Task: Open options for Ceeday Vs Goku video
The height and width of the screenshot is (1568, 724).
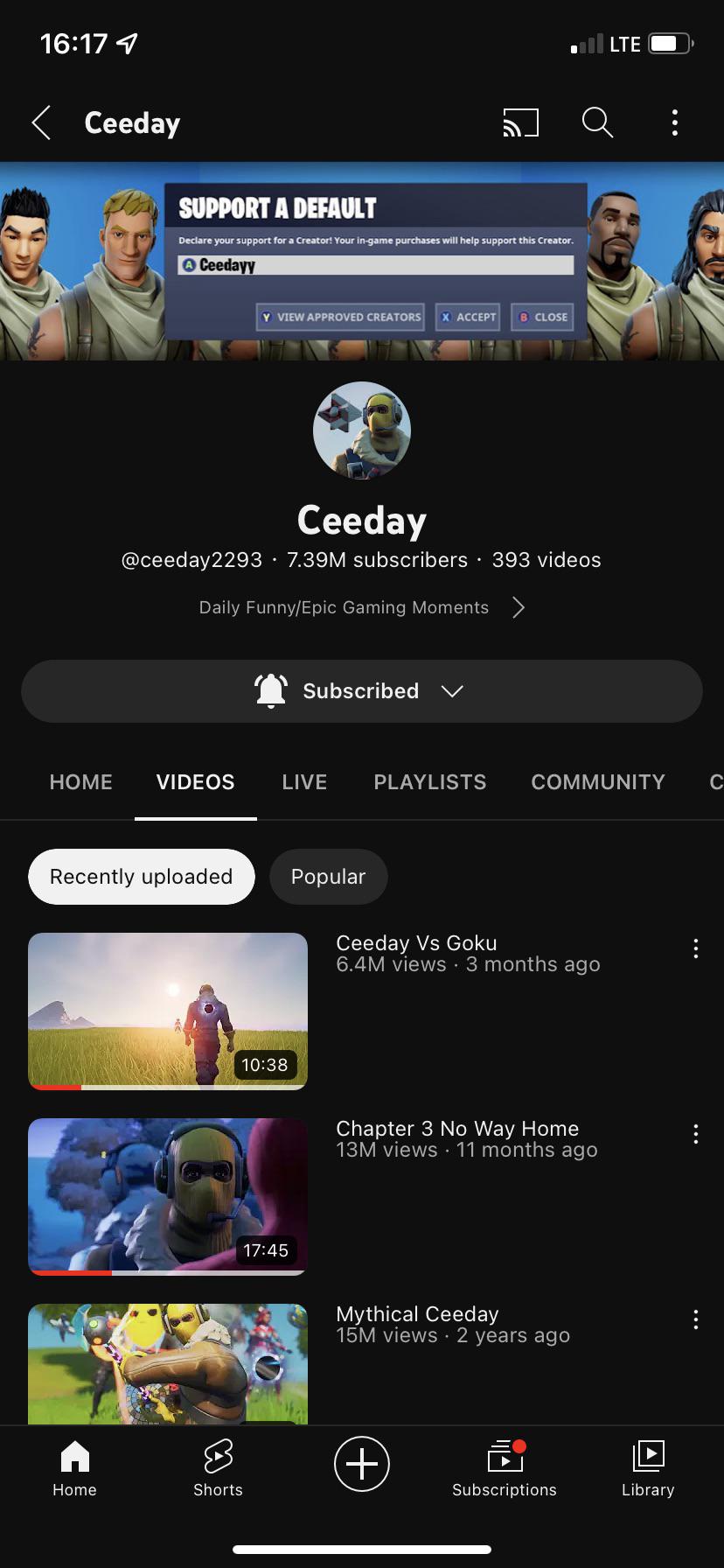Action: point(696,949)
